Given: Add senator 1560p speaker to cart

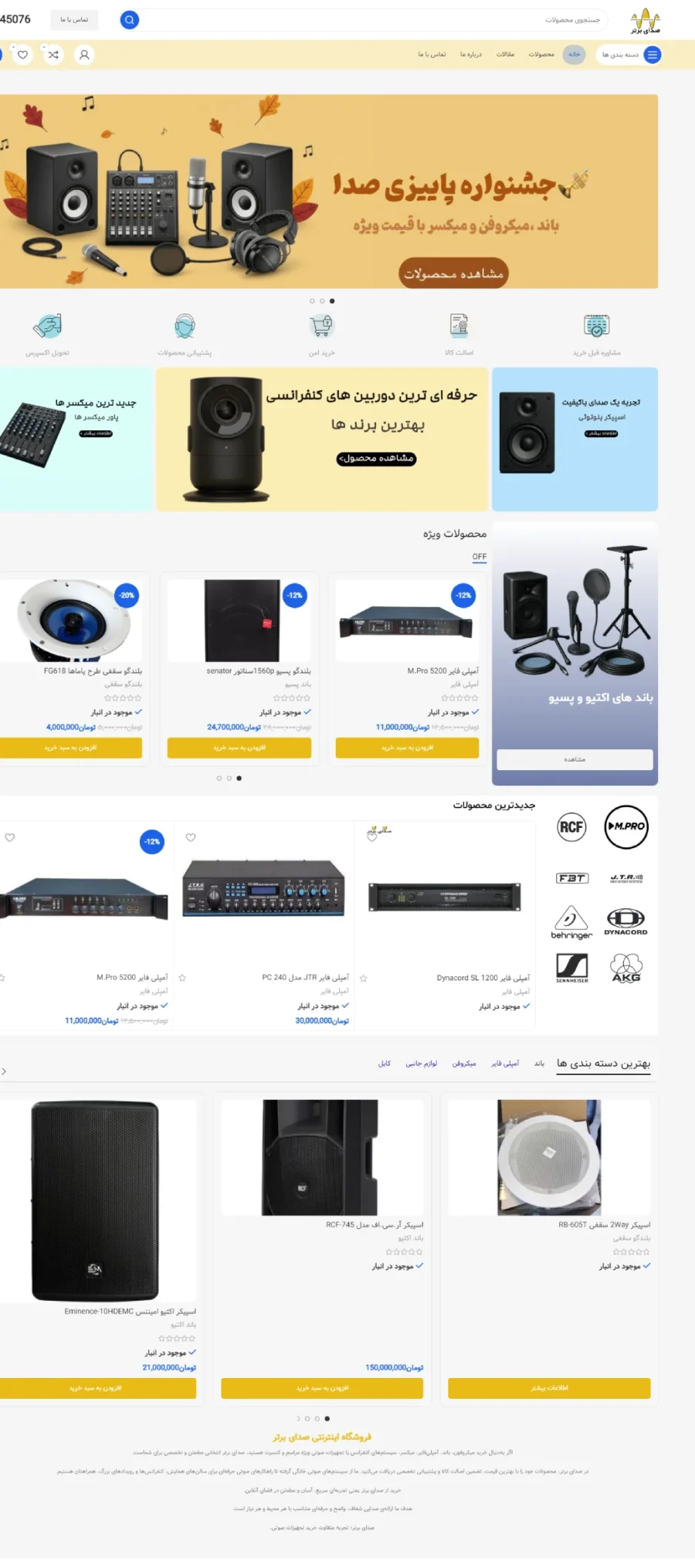Looking at the screenshot, I should pos(239,748).
